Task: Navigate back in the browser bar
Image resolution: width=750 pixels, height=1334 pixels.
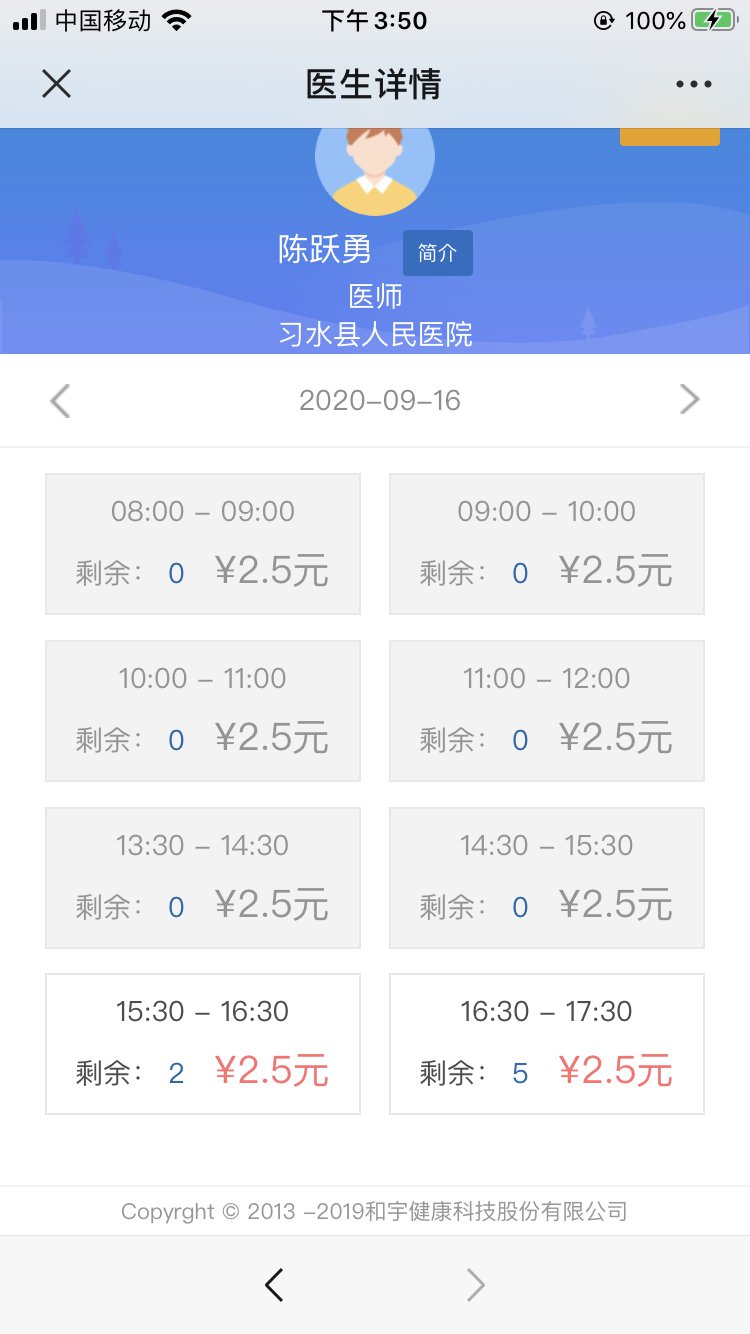Action: [274, 1285]
